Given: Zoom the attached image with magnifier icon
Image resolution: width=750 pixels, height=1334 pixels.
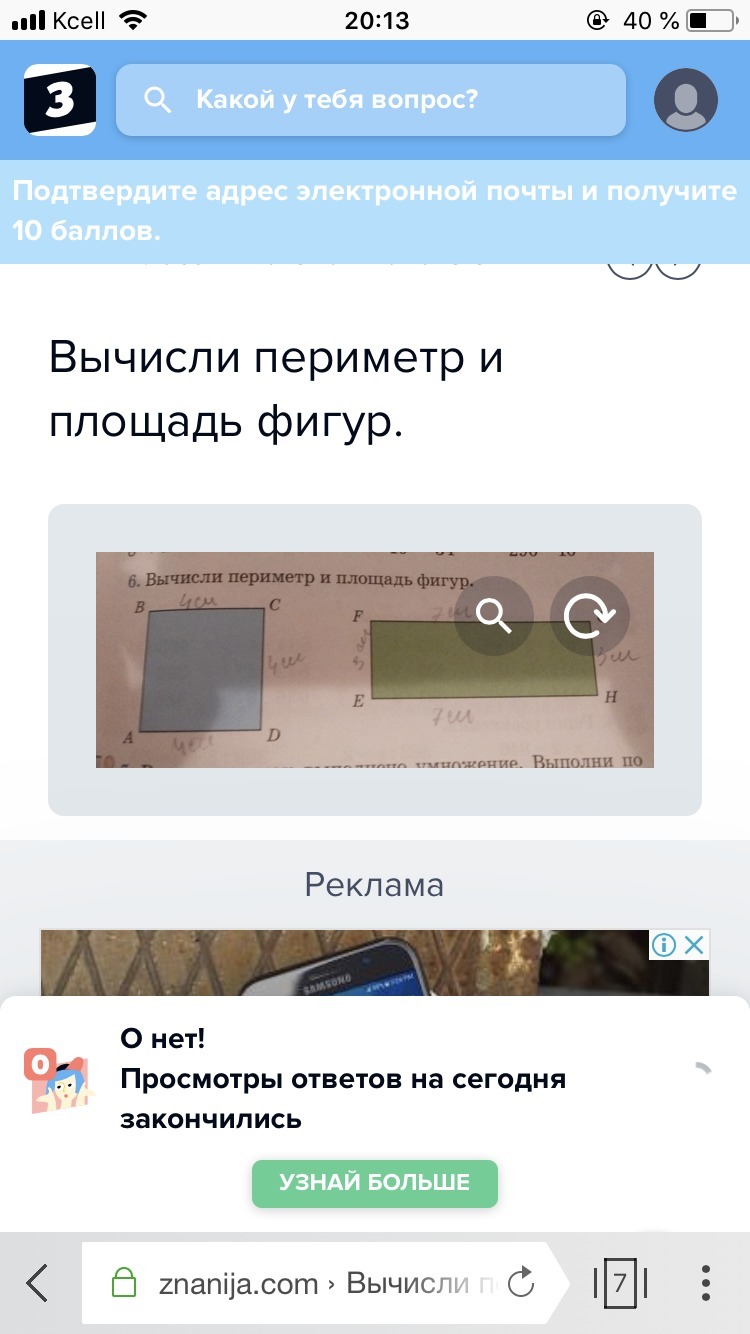Looking at the screenshot, I should [x=493, y=616].
